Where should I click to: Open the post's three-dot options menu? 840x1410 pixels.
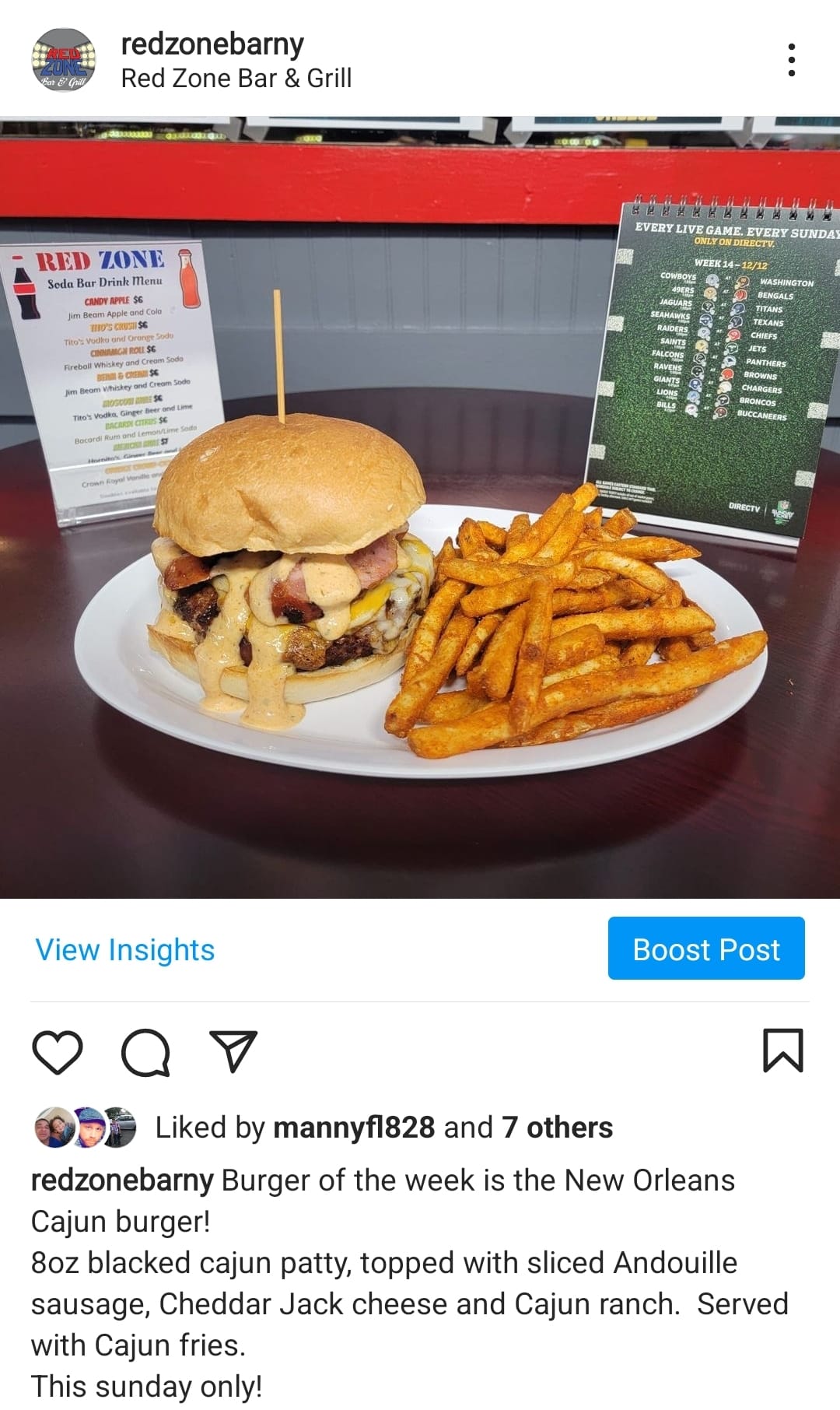point(791,60)
